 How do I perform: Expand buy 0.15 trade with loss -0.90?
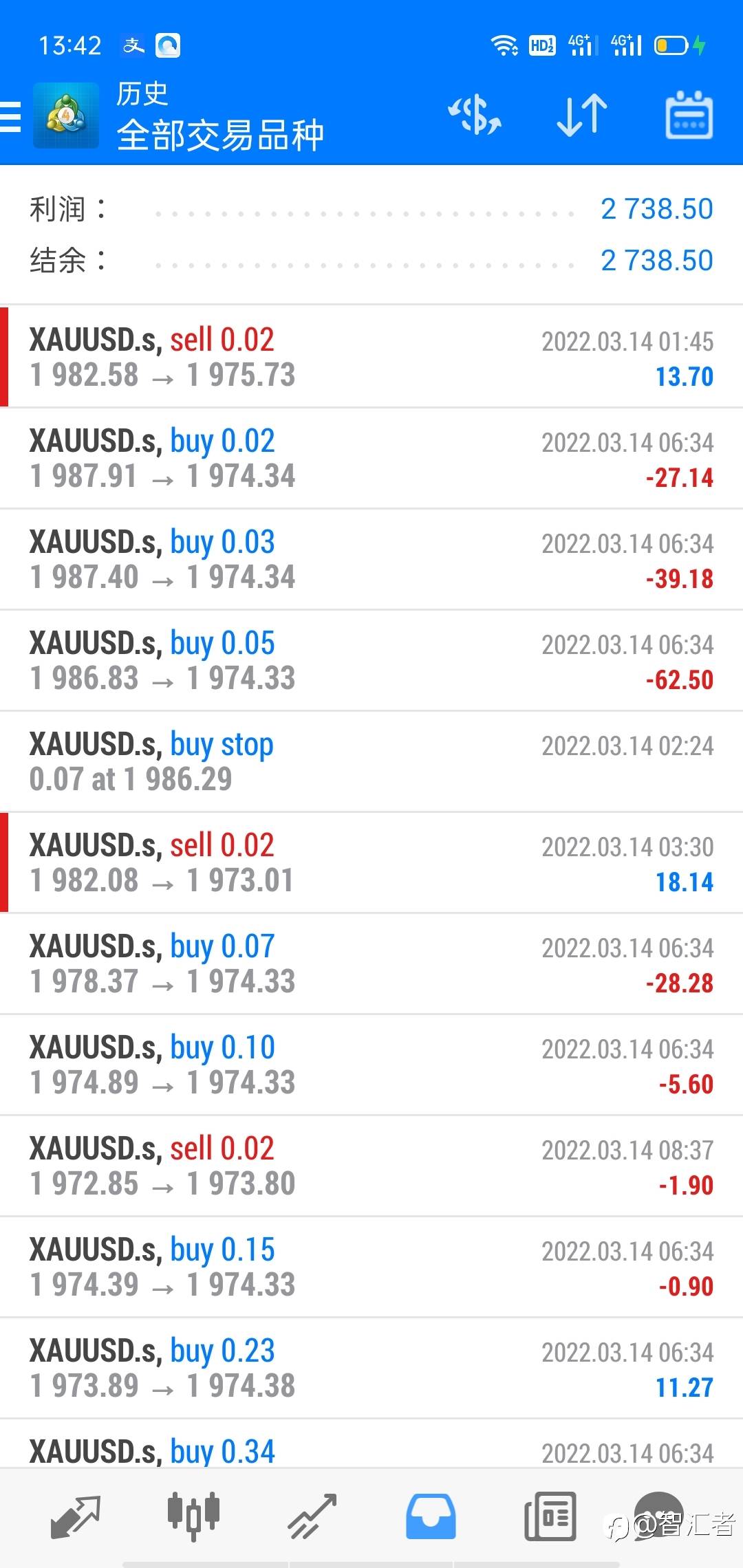[371, 1267]
